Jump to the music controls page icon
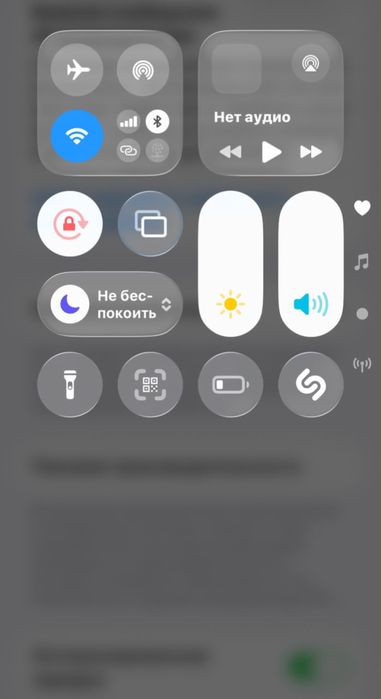The height and width of the screenshot is (699, 381). (x=362, y=261)
